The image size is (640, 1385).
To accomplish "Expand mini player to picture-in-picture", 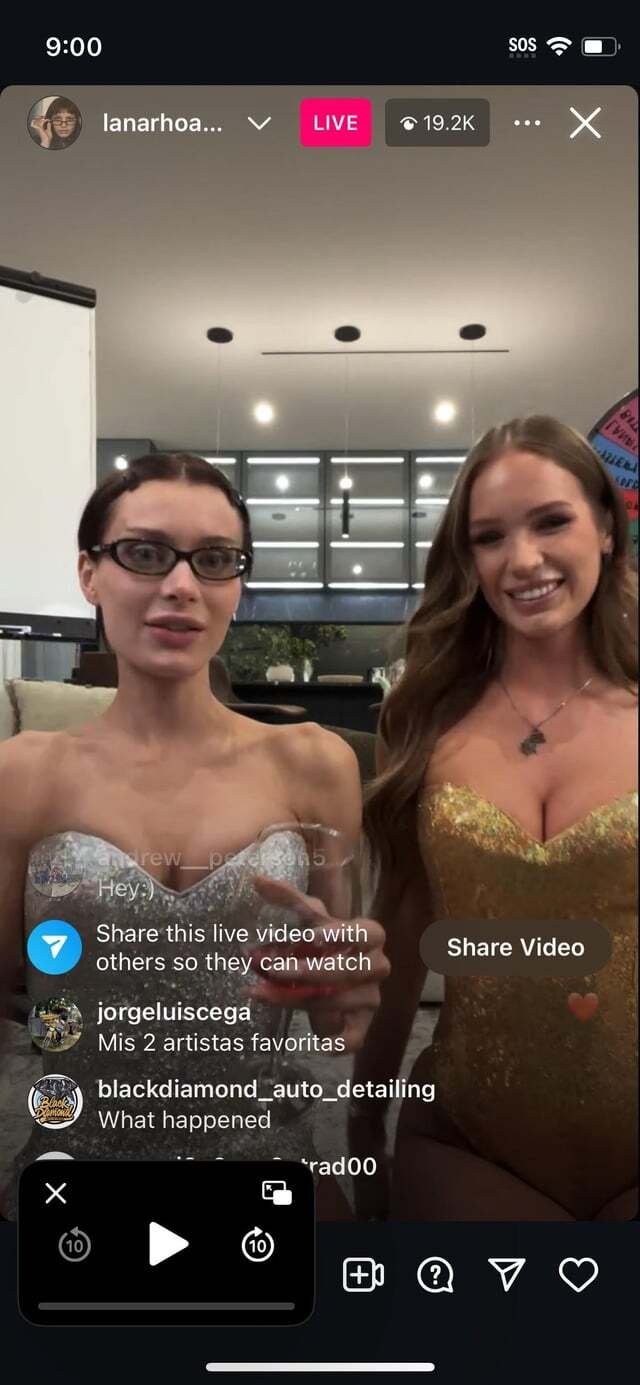I will (x=276, y=1192).
